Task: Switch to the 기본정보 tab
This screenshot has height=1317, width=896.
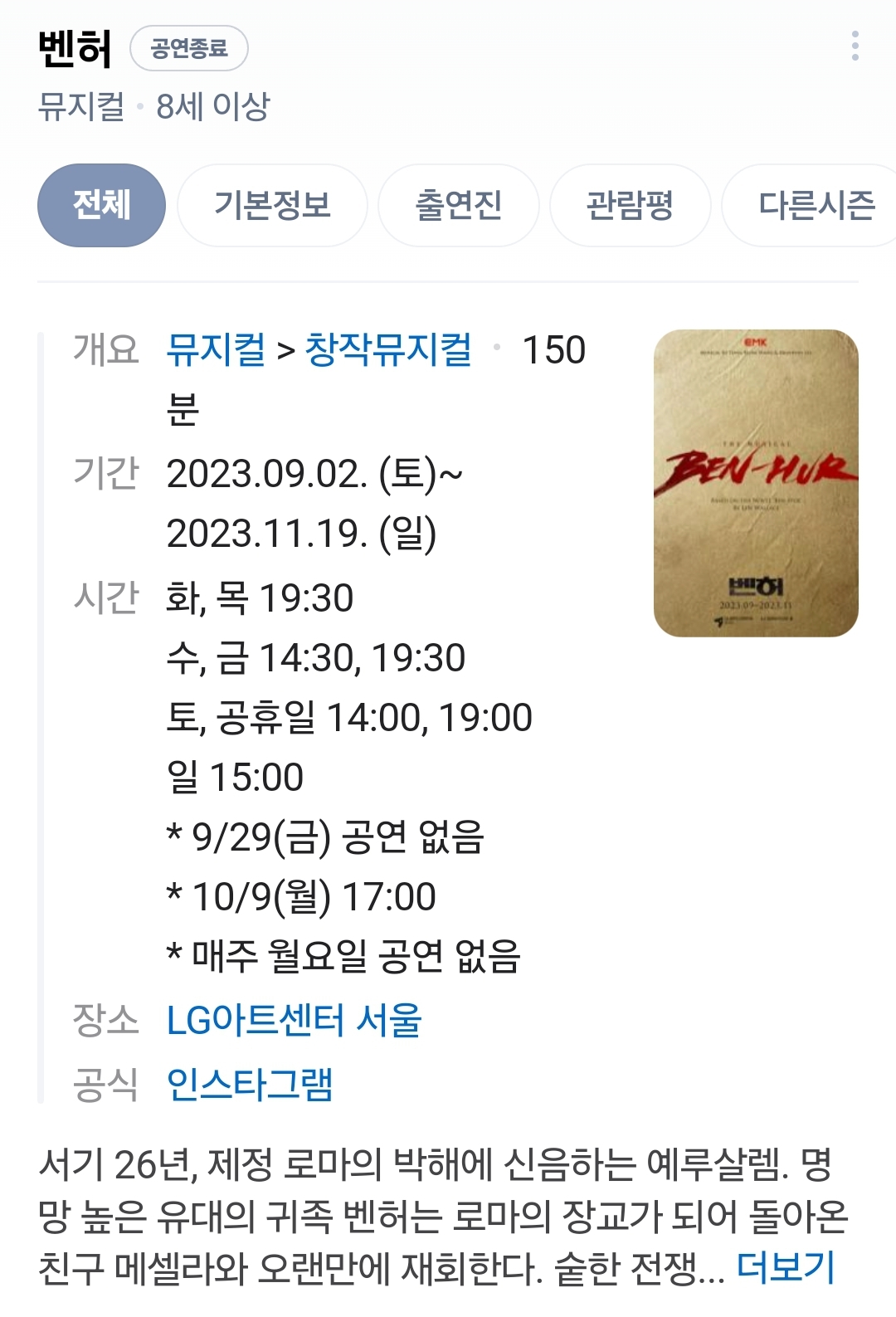Action: [x=272, y=205]
